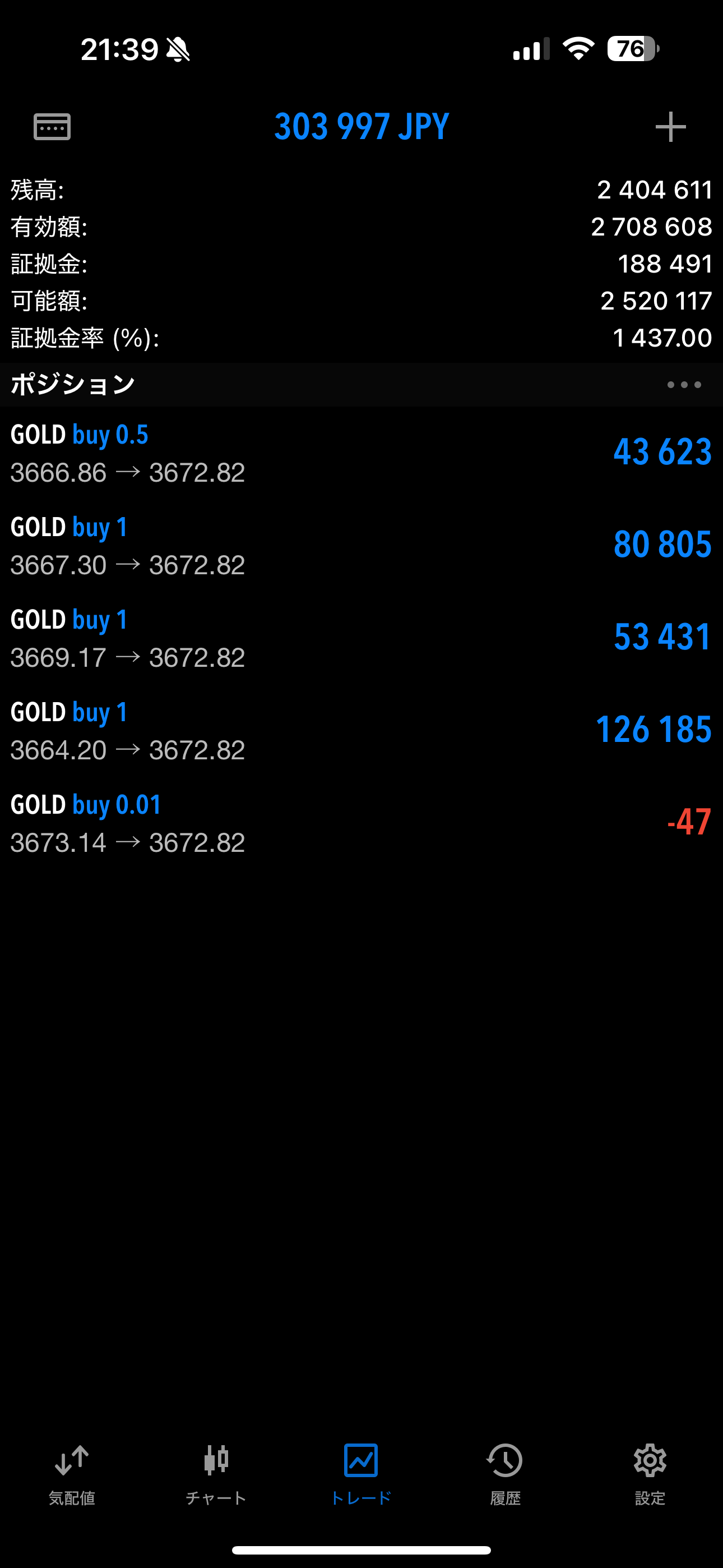
Task: Add a new order with plus icon
Action: click(x=670, y=127)
